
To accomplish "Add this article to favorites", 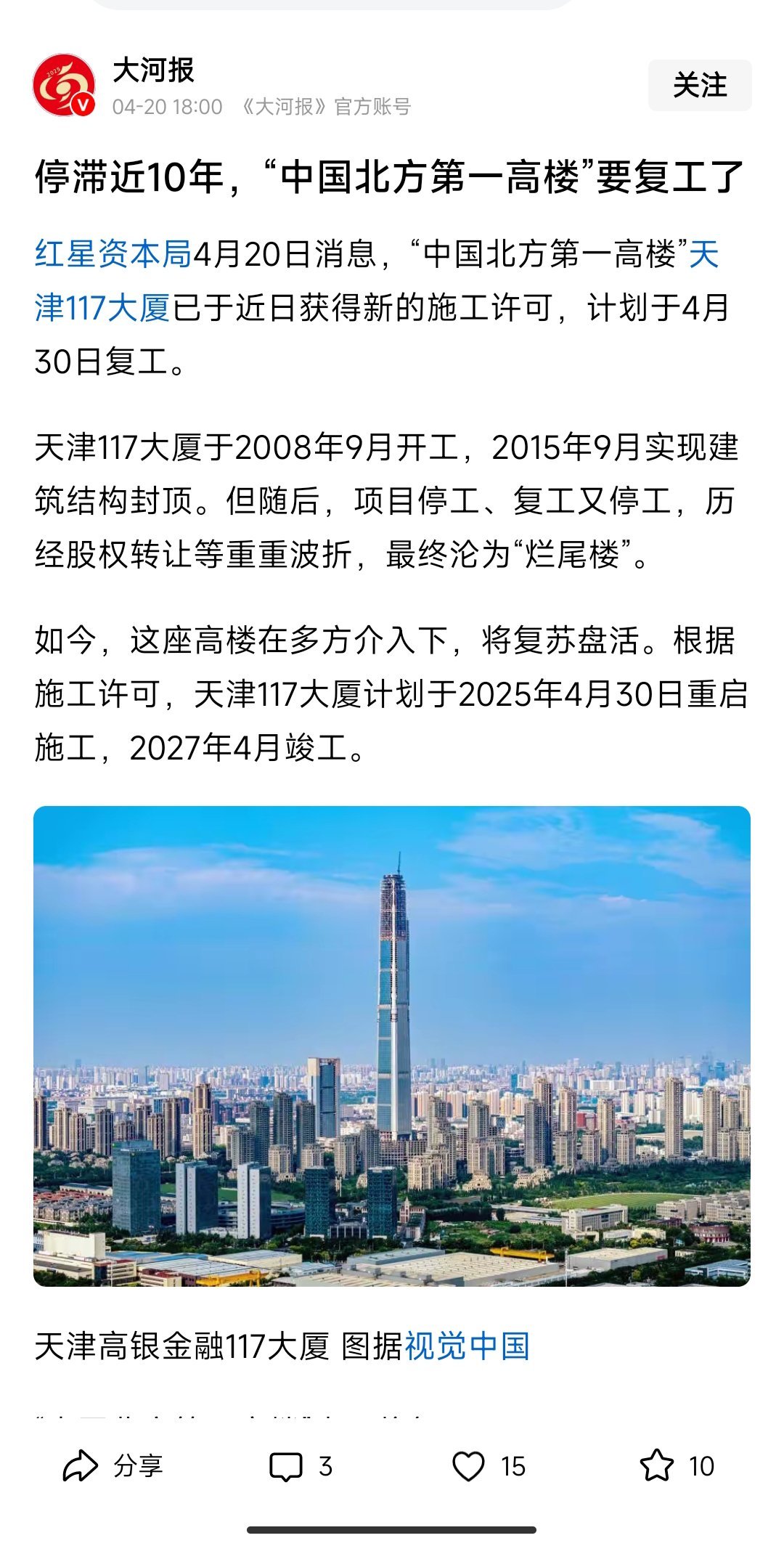I will click(x=677, y=1466).
